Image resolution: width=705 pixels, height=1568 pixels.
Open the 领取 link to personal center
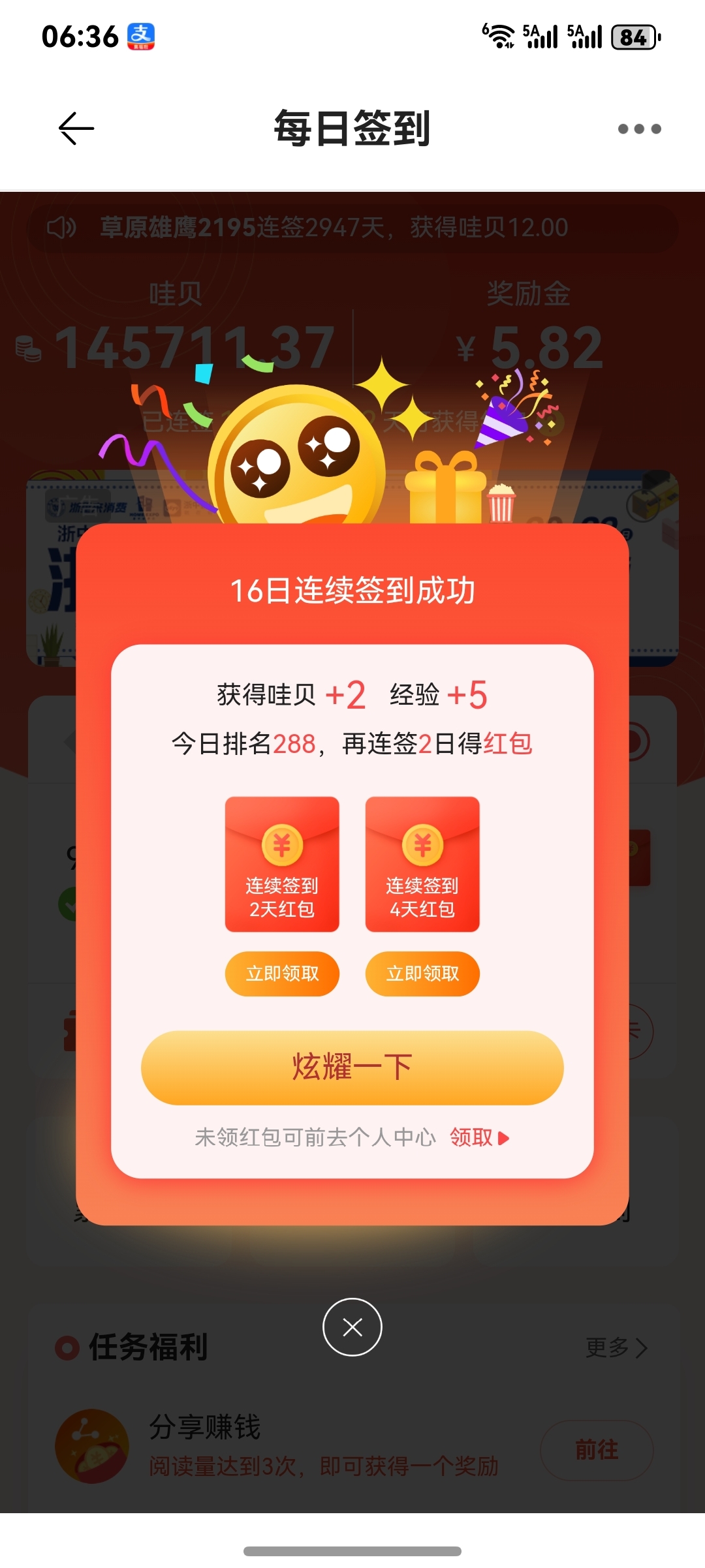478,1137
